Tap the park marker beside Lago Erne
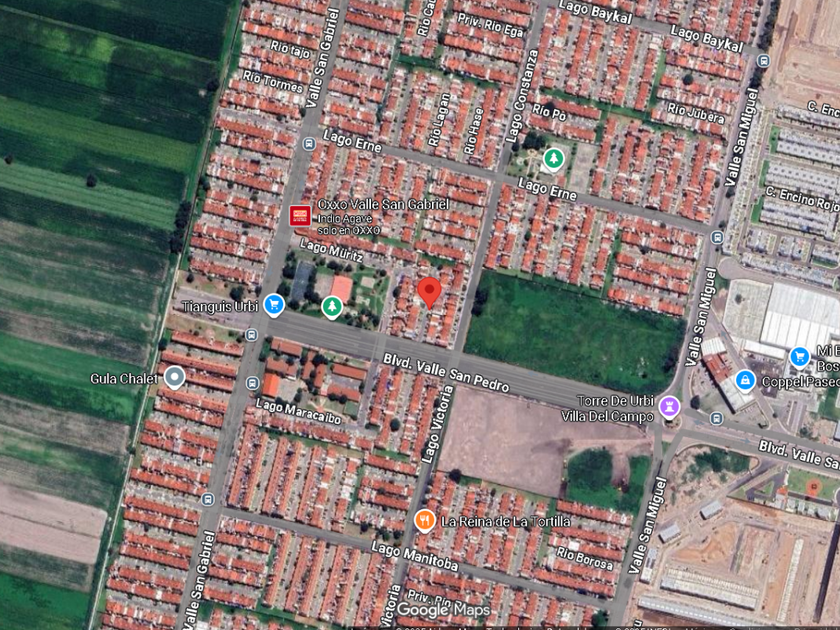 pyautogui.click(x=553, y=159)
